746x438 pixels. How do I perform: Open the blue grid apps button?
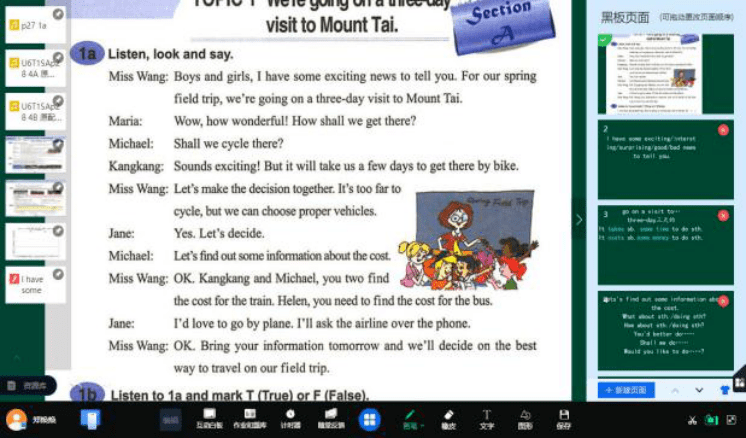(369, 419)
